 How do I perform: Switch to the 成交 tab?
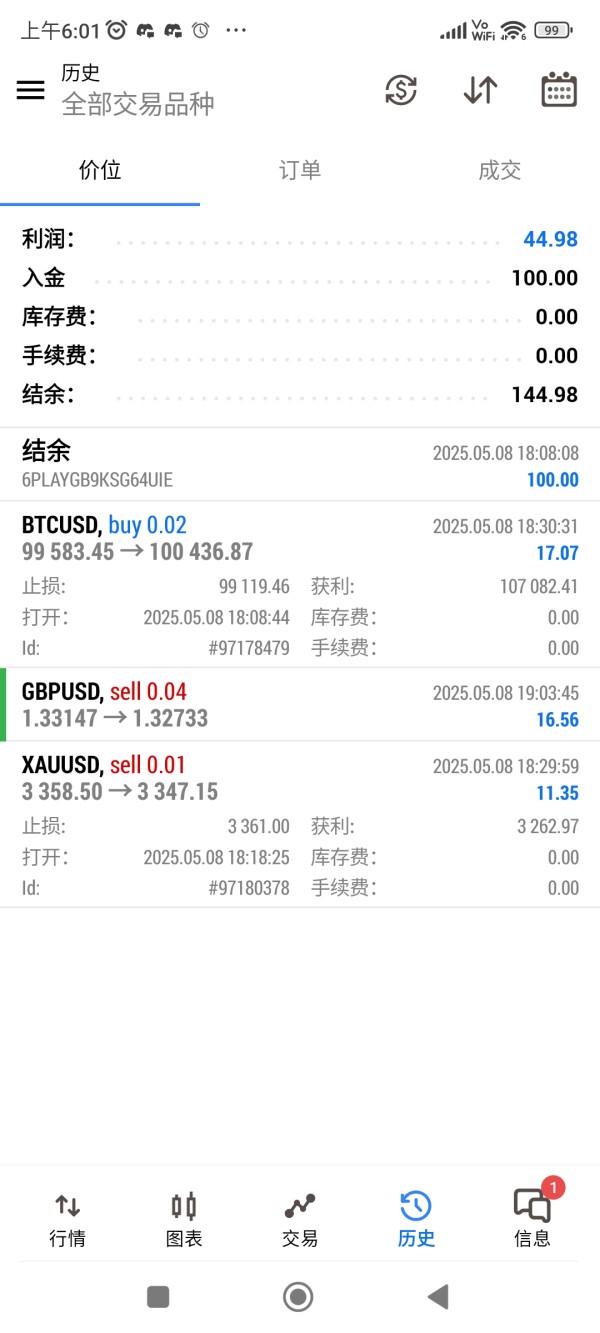click(x=499, y=170)
